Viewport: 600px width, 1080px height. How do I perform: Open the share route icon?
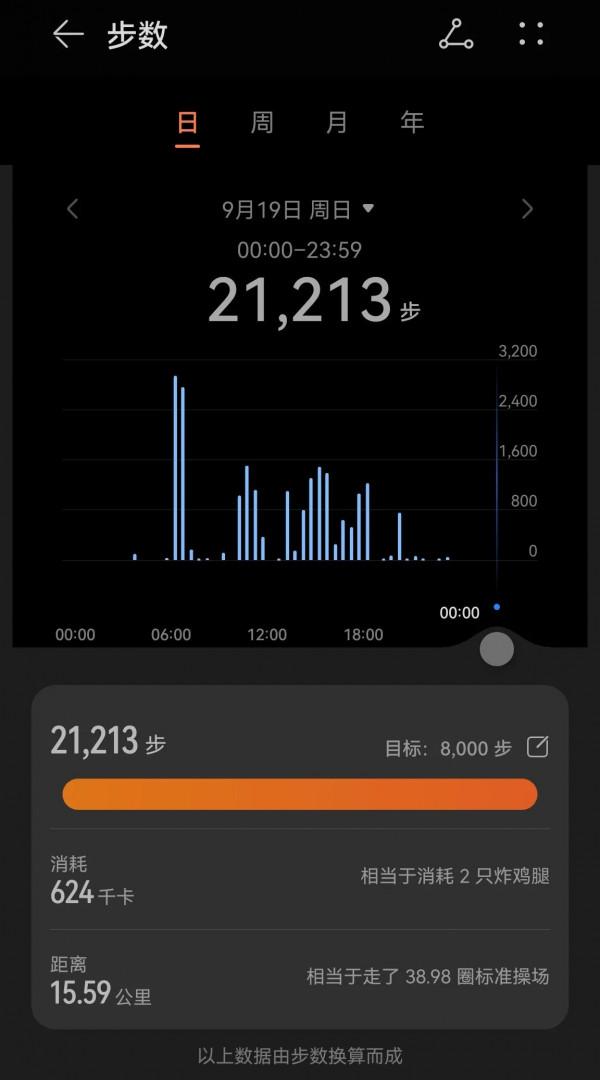(x=456, y=36)
